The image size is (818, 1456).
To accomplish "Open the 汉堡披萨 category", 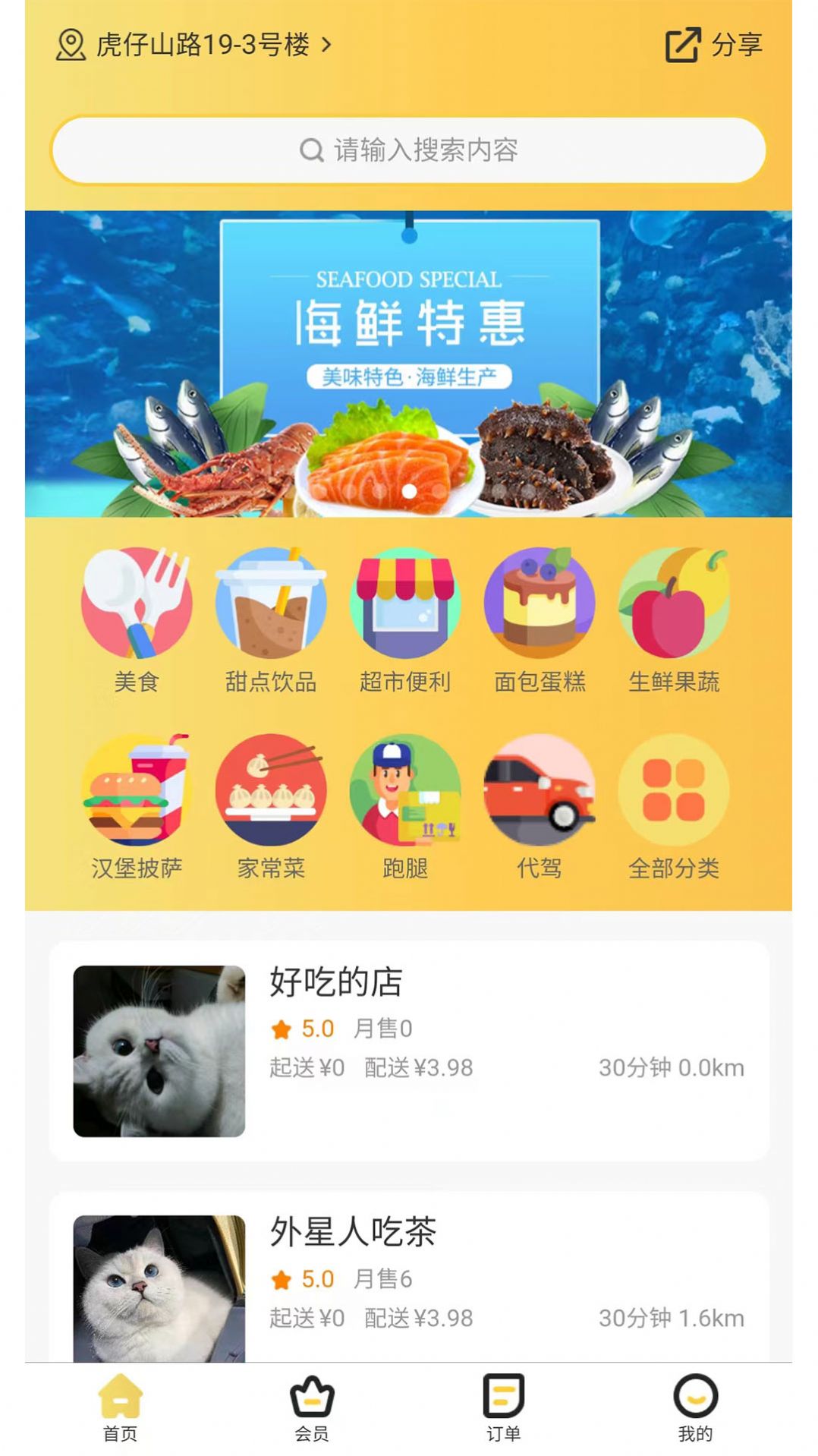I will coord(137,805).
